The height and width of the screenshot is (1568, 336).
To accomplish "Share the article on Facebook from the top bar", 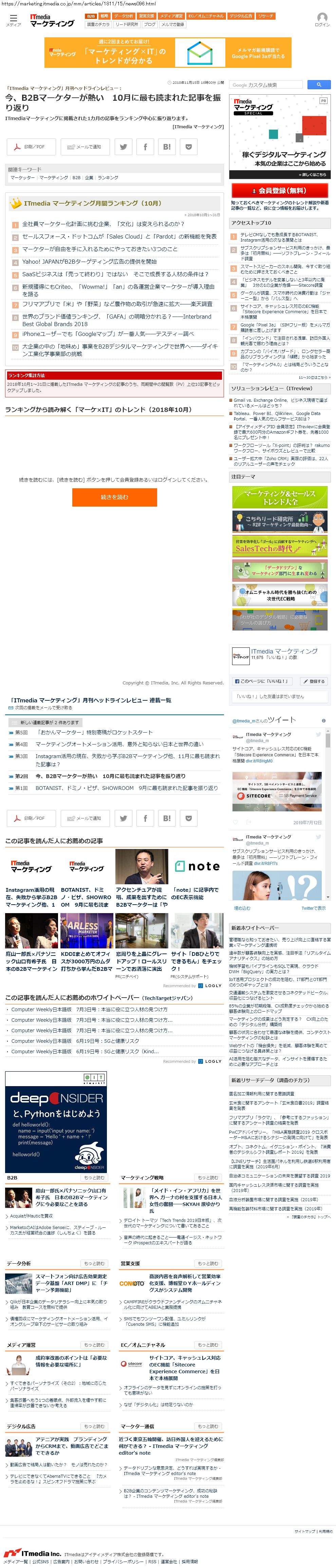I will point(145,147).
